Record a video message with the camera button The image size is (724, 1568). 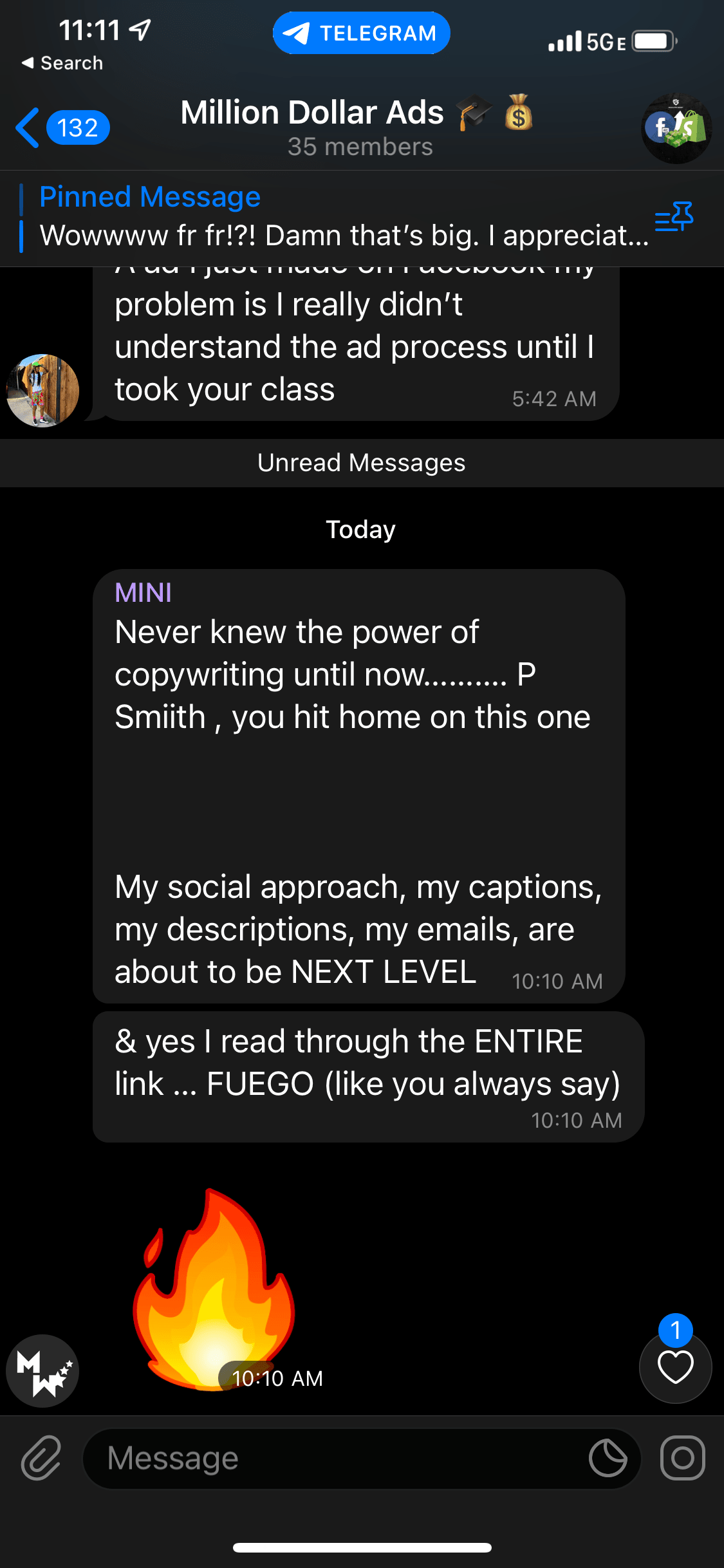[x=682, y=1458]
